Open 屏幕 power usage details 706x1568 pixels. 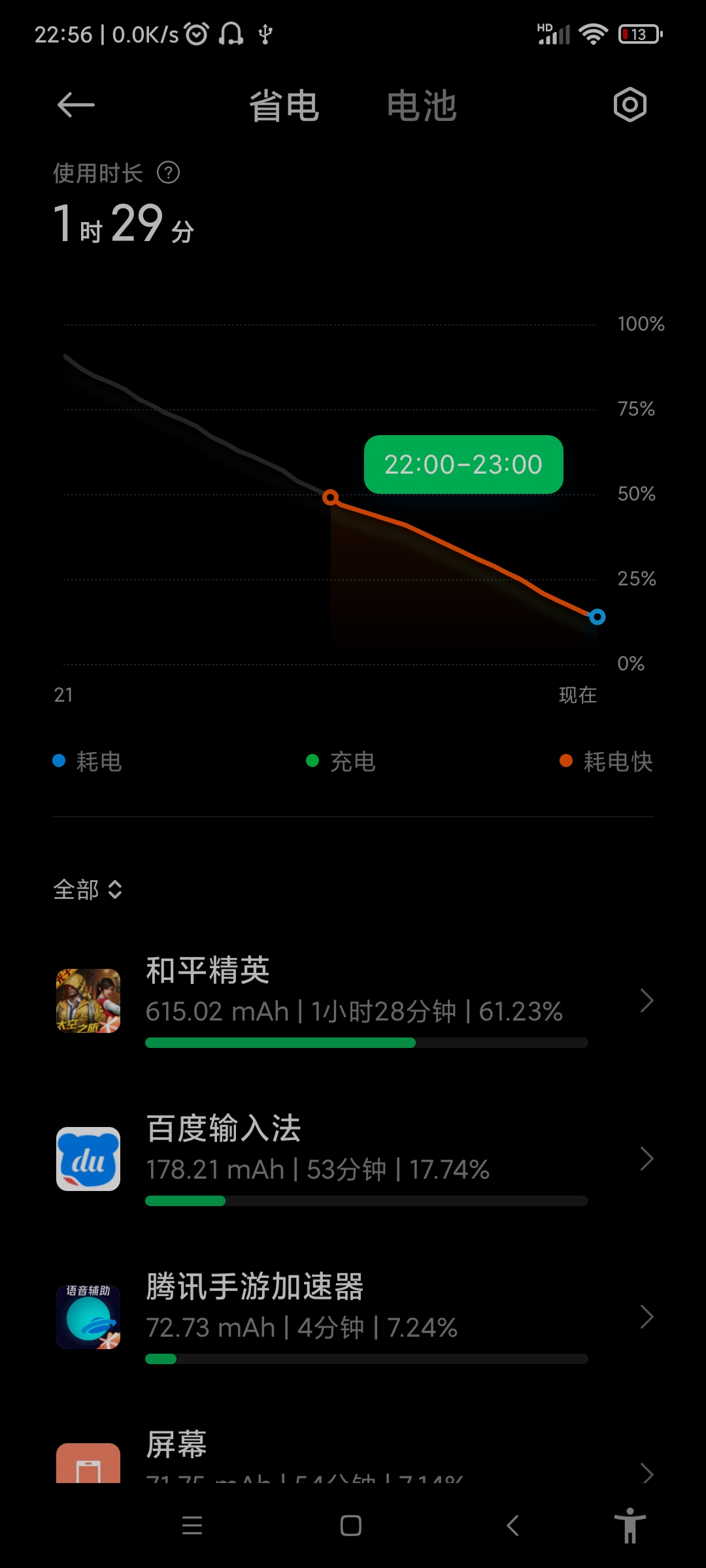353,1458
